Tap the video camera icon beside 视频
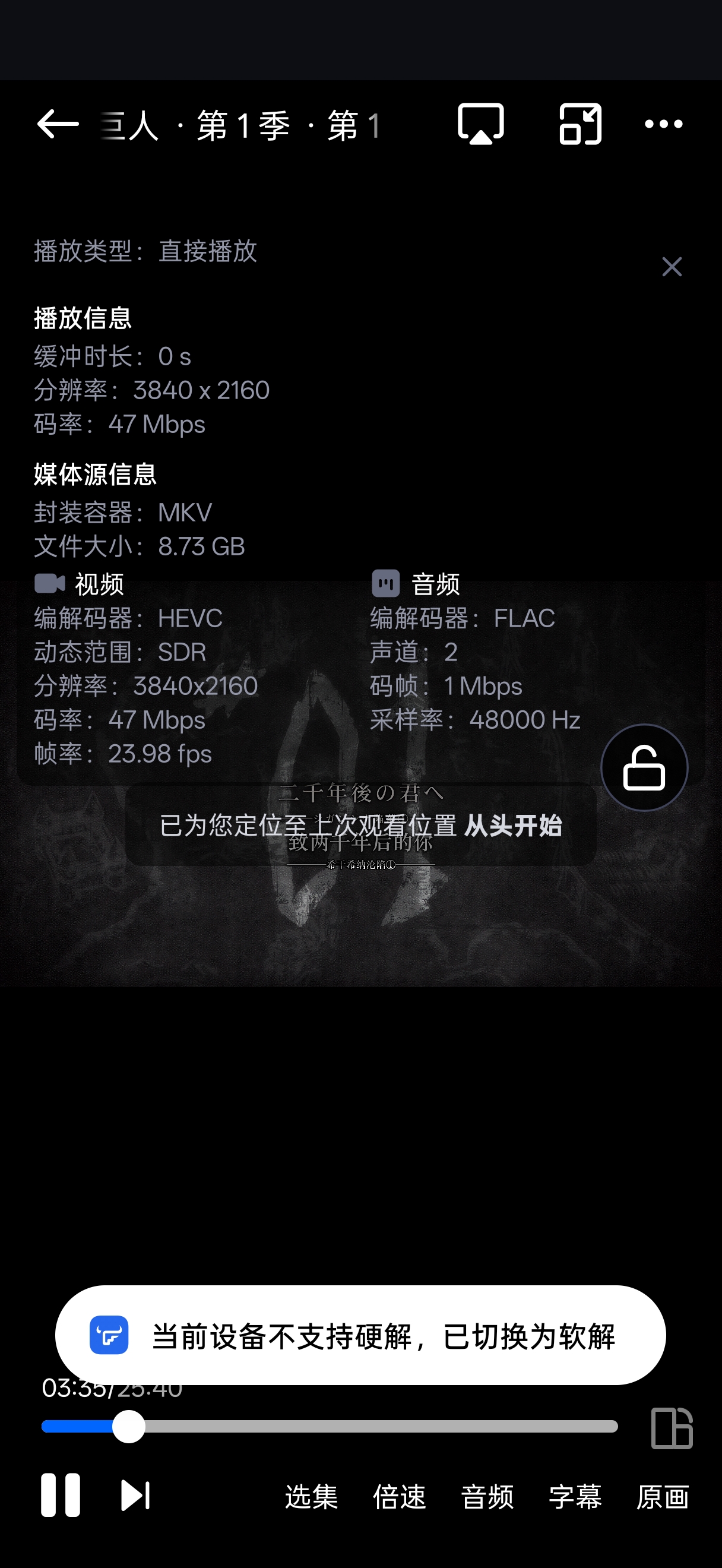 49,583
